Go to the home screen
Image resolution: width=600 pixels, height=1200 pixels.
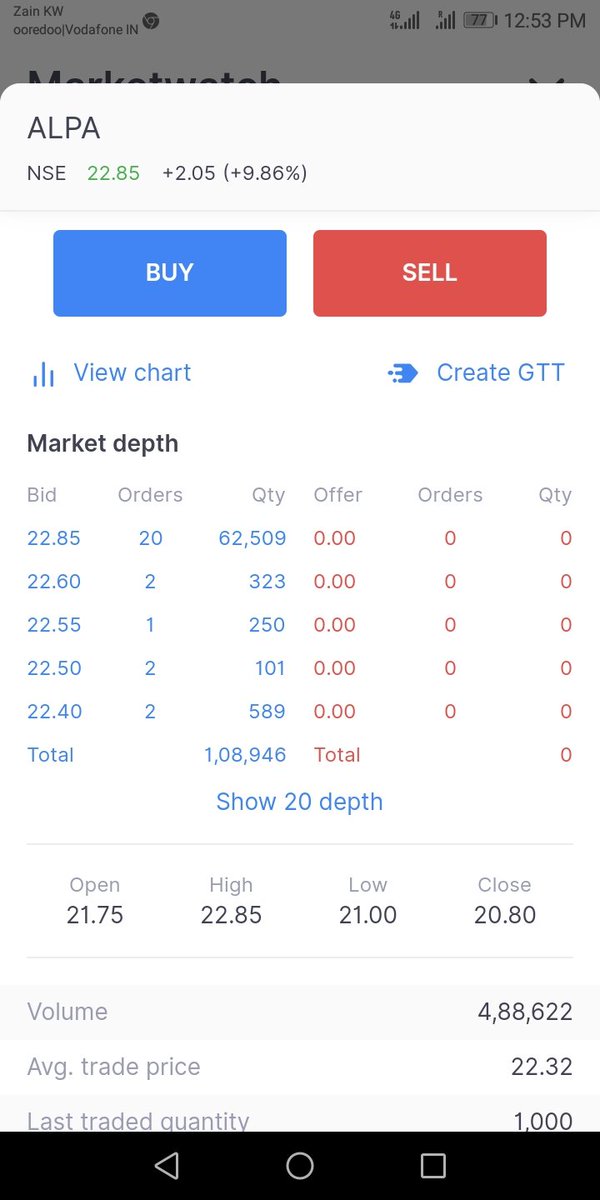(300, 1165)
